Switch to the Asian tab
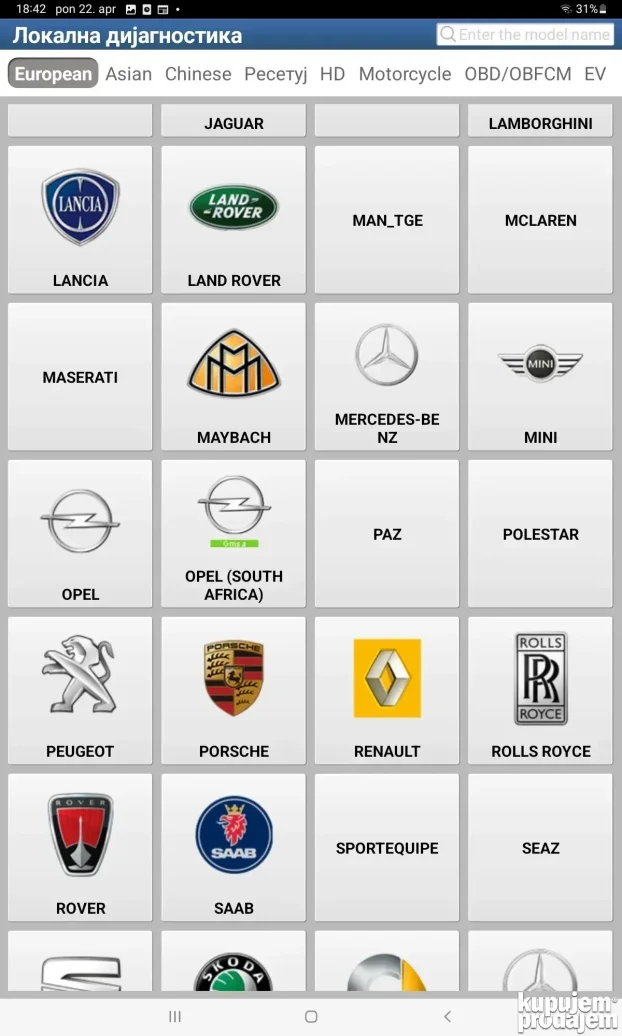This screenshot has width=622, height=1036. 128,74
